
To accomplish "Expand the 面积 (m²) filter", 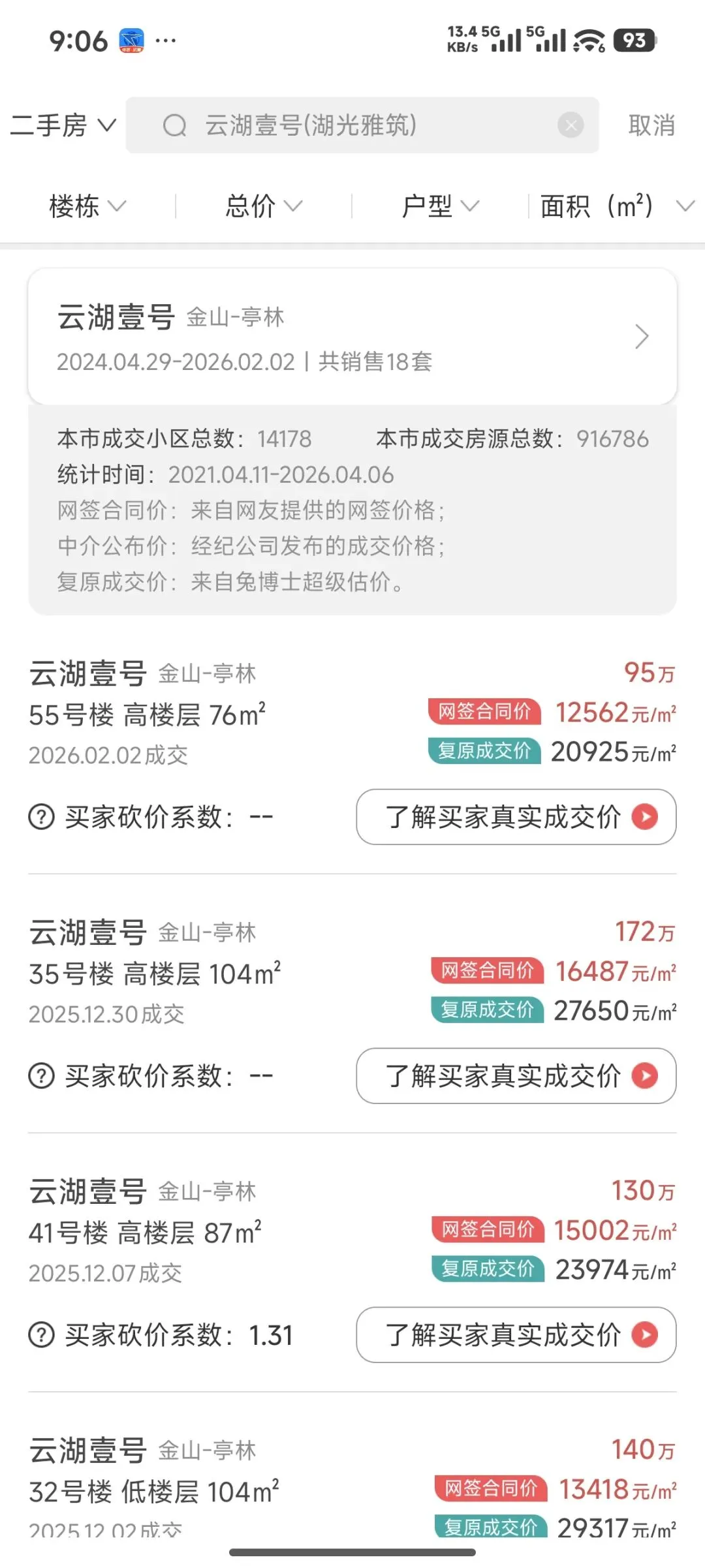I will click(617, 206).
